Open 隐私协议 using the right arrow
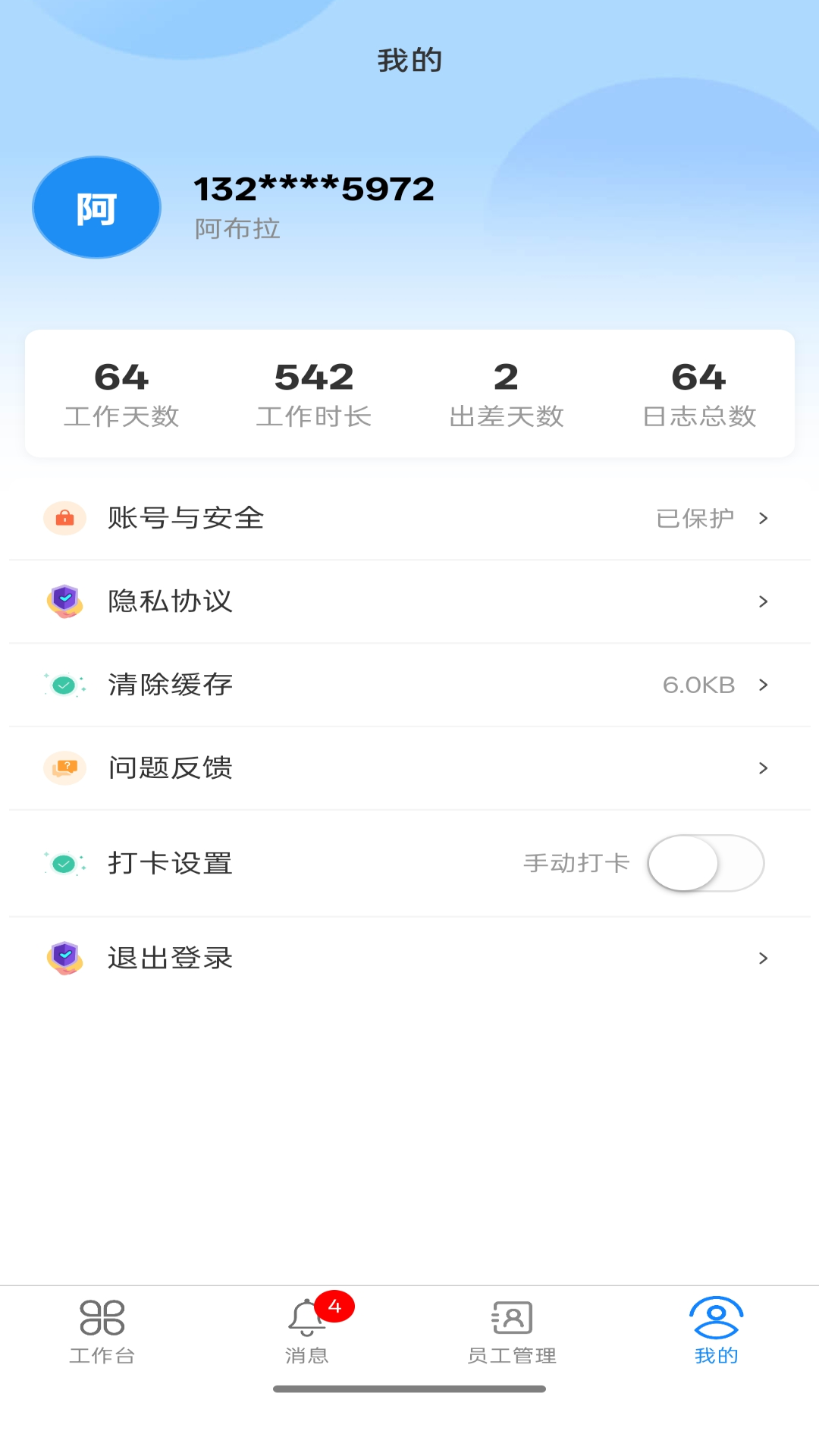Image resolution: width=819 pixels, height=1456 pixels. (x=764, y=601)
